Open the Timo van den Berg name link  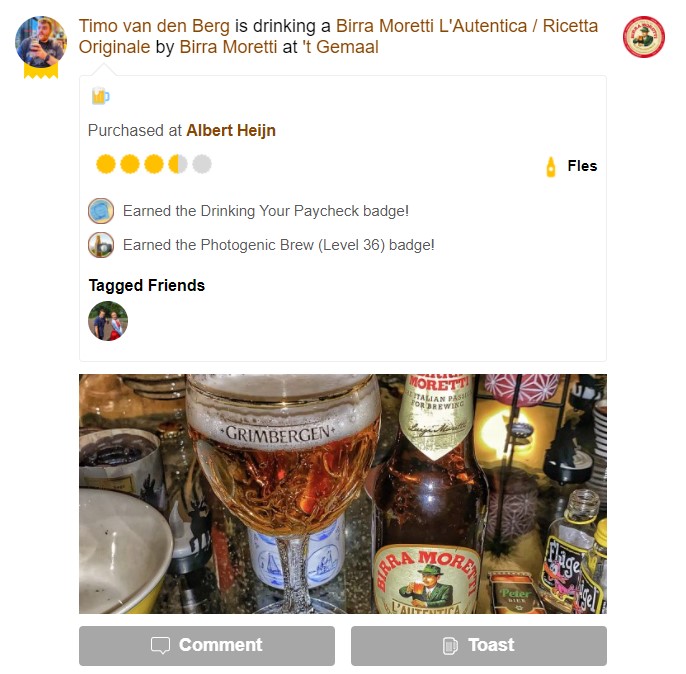(x=154, y=26)
